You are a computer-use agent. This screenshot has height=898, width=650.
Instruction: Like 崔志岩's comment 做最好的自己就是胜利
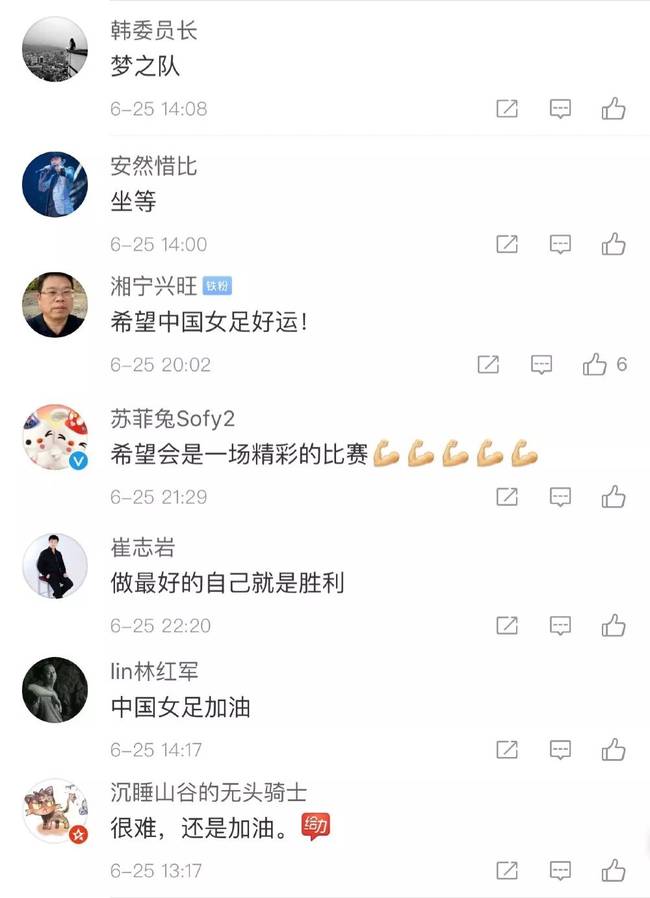[x=613, y=626]
